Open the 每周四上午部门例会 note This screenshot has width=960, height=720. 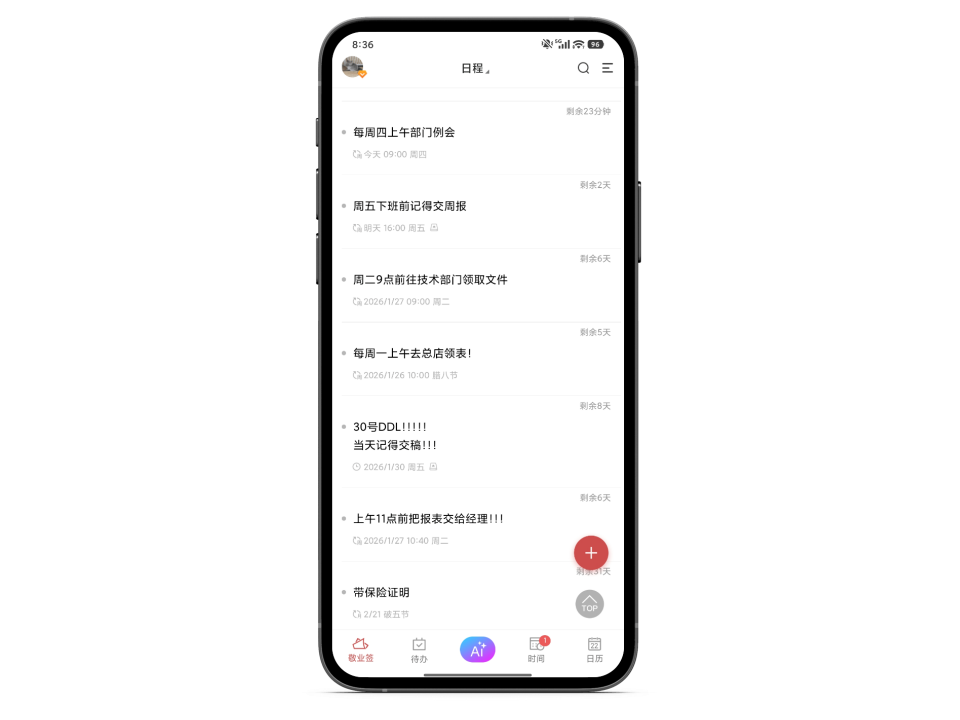point(404,132)
